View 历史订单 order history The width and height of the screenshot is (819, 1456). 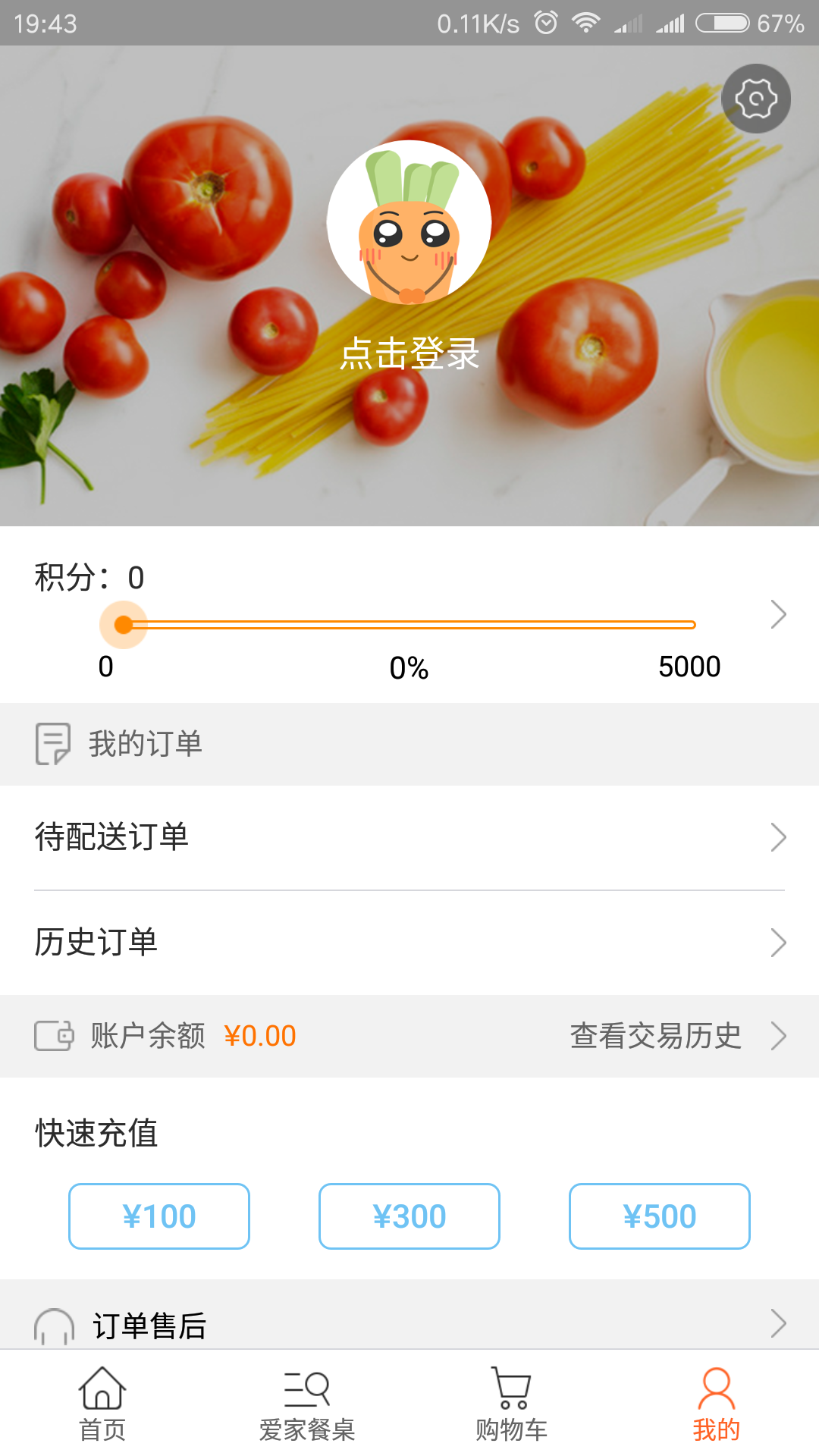pos(409,943)
